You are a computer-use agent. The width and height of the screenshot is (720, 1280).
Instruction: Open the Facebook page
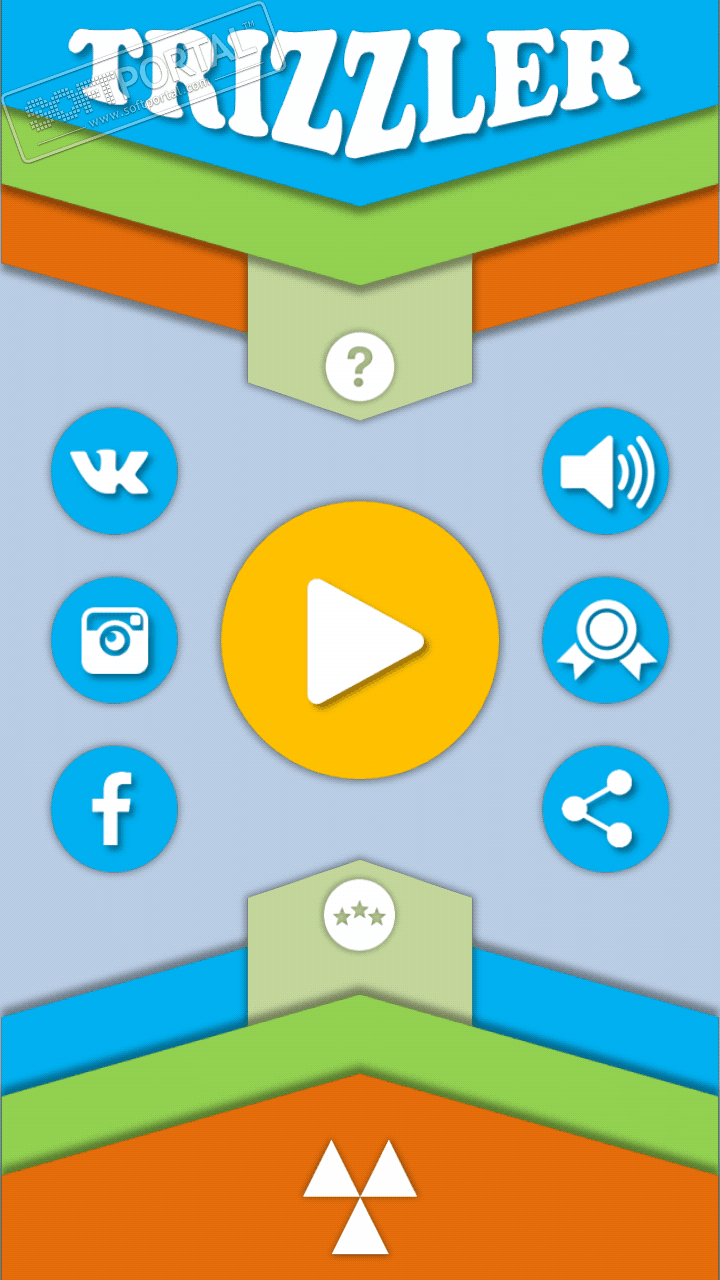click(114, 809)
